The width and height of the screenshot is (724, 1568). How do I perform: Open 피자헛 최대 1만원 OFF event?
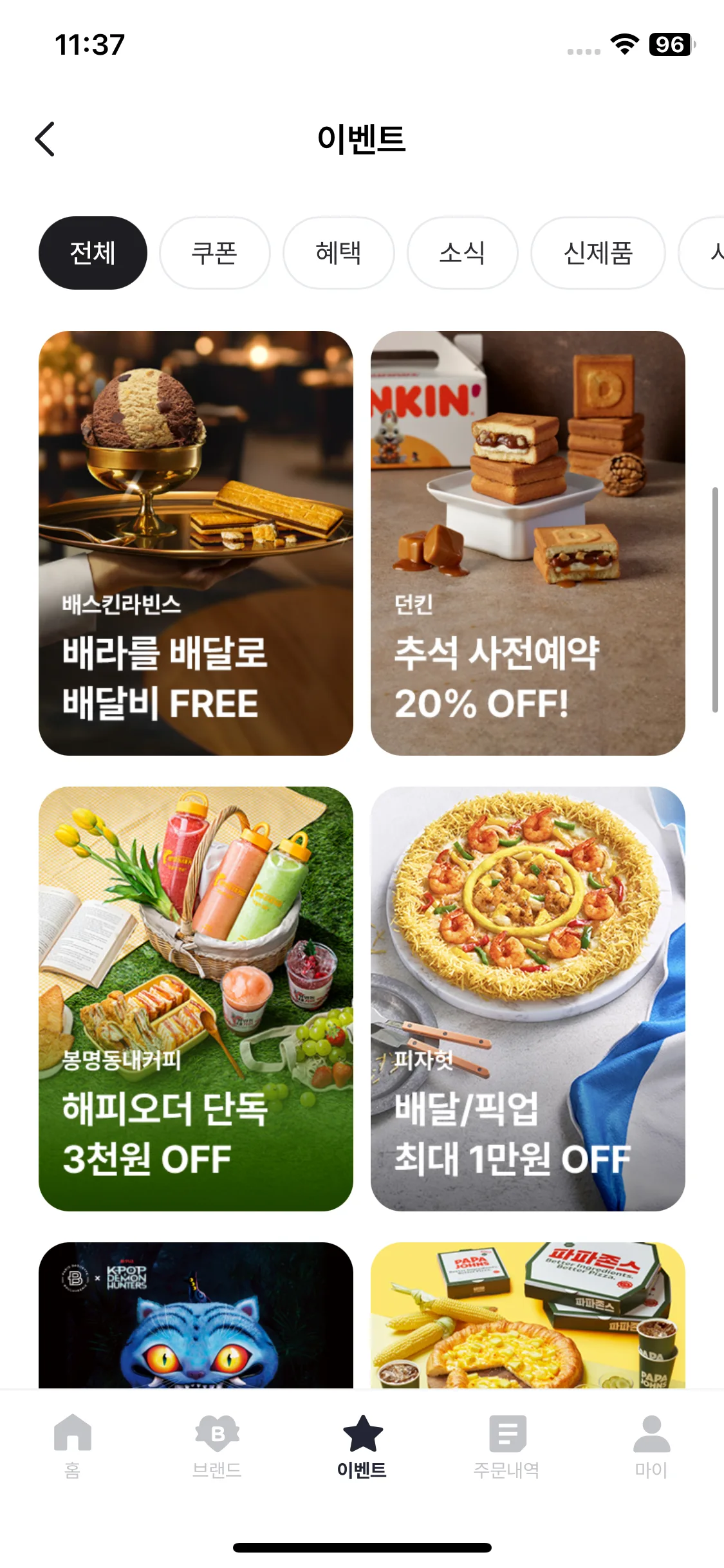click(528, 998)
